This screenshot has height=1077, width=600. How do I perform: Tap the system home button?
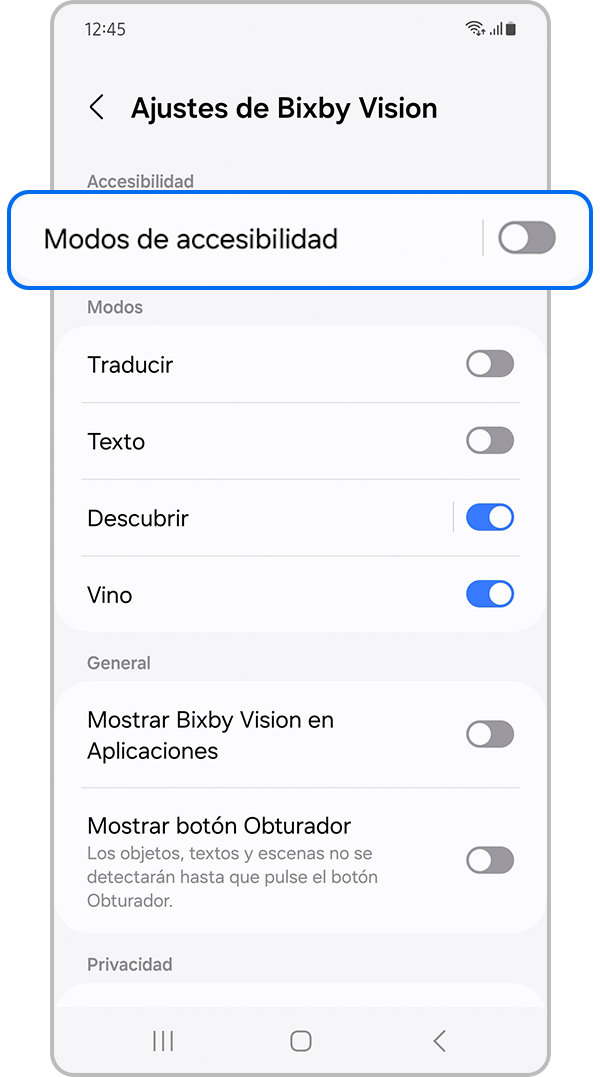click(300, 1041)
